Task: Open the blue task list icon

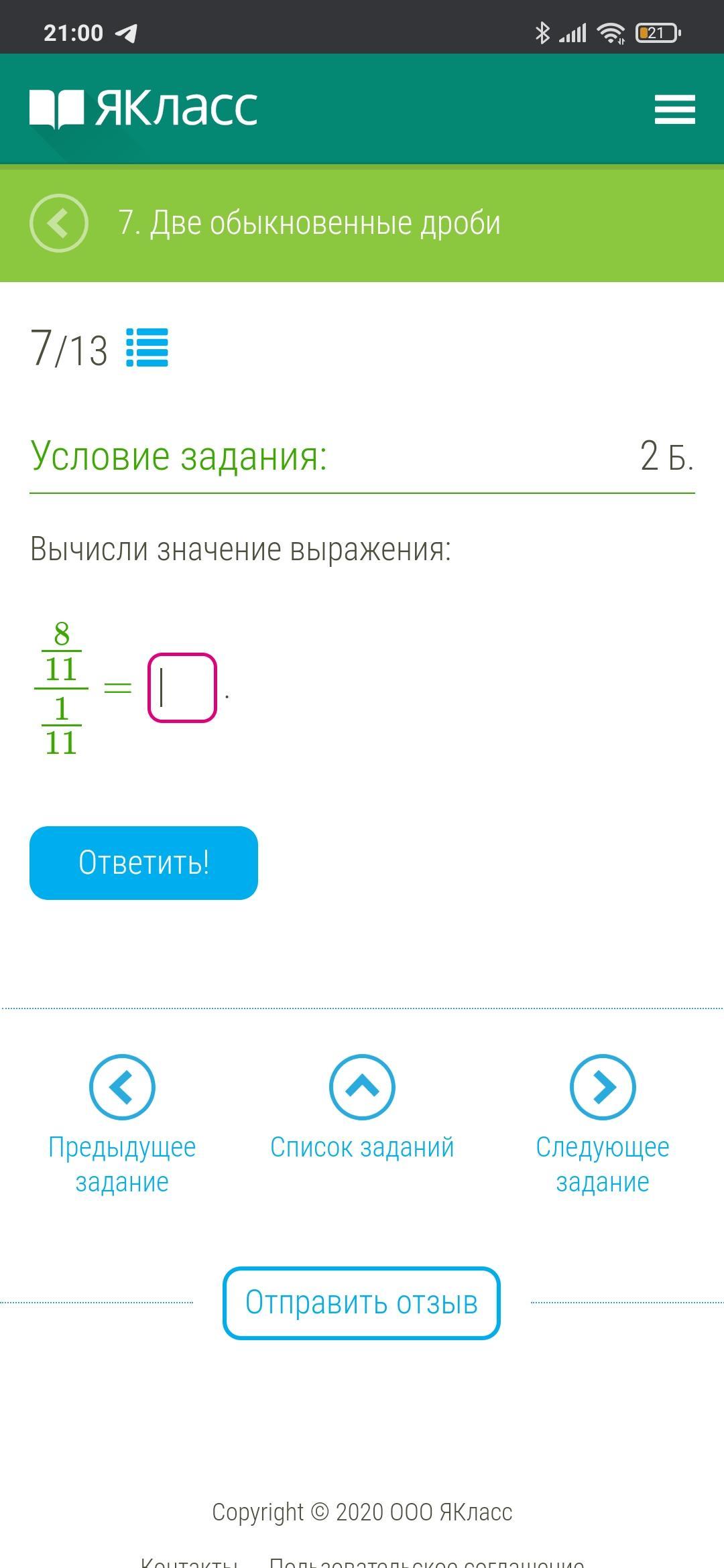Action: [147, 348]
